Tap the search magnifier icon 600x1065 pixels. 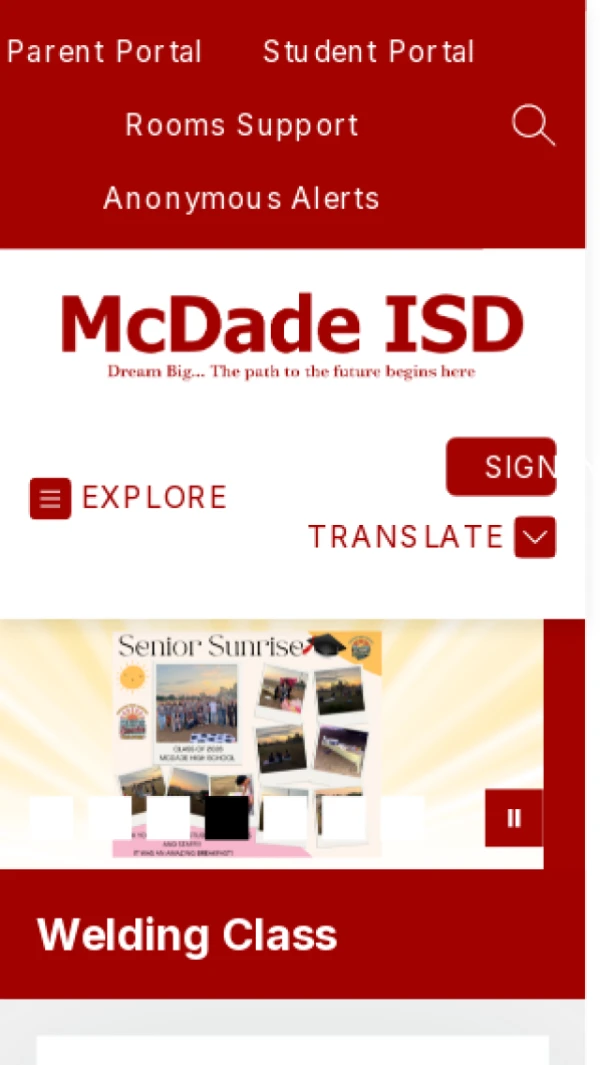(533, 125)
